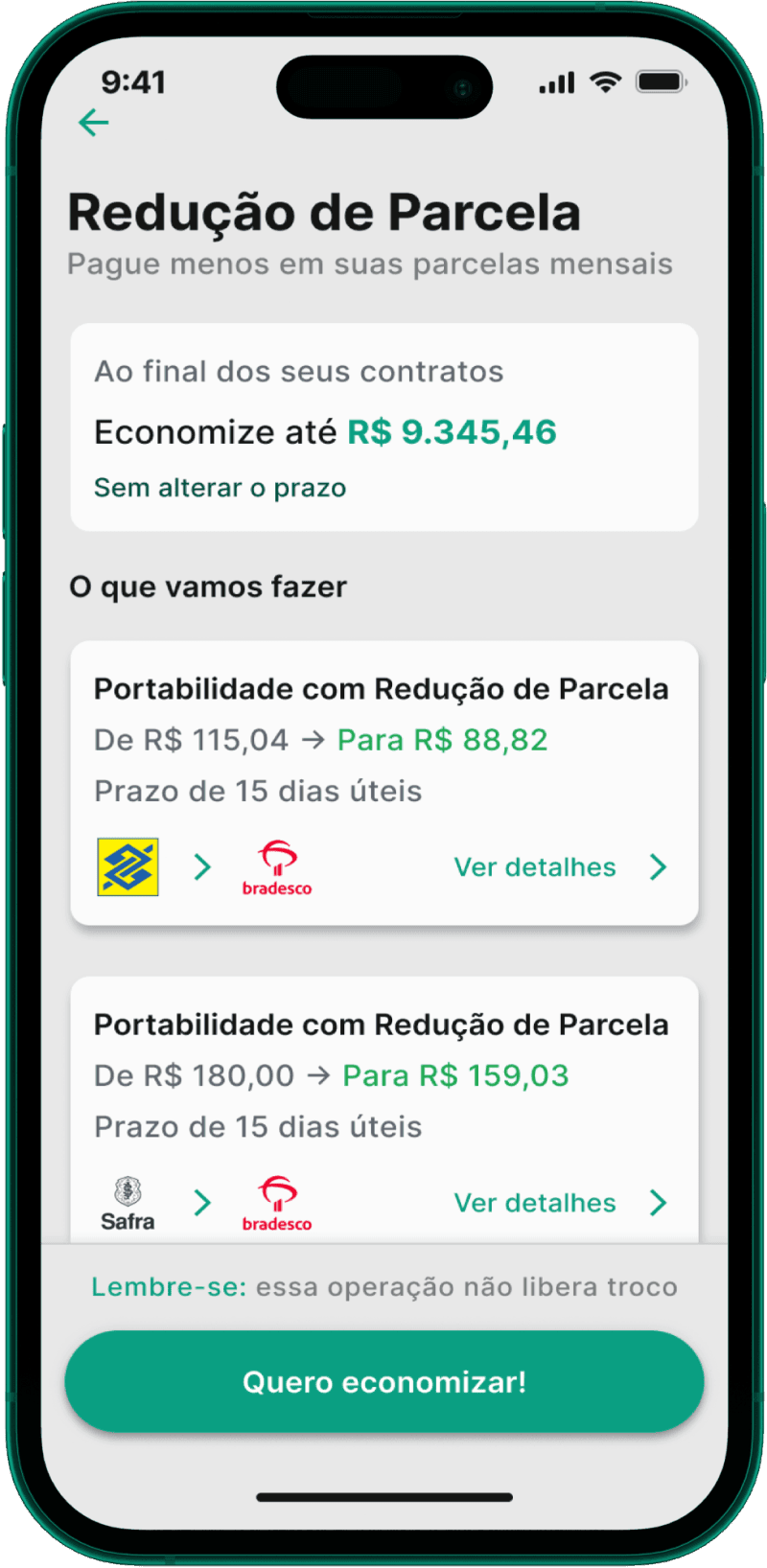
Task: Click the Safra bank logo
Action: point(127,1201)
